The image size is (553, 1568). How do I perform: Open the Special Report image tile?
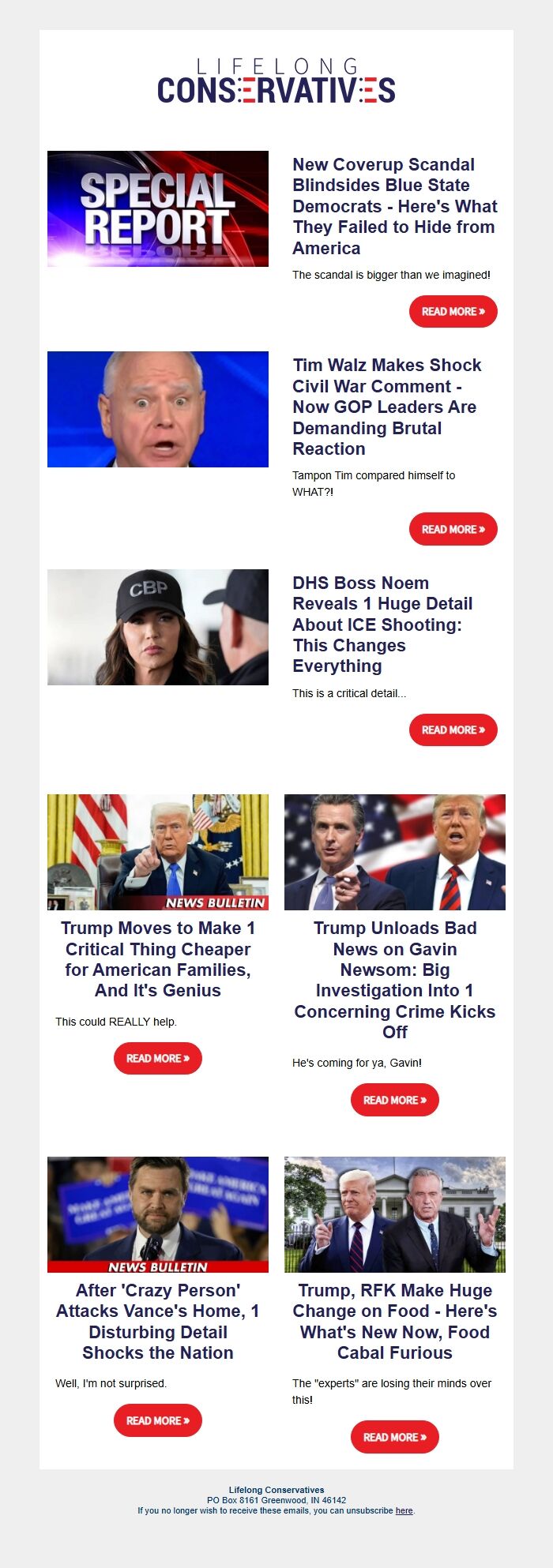click(158, 208)
